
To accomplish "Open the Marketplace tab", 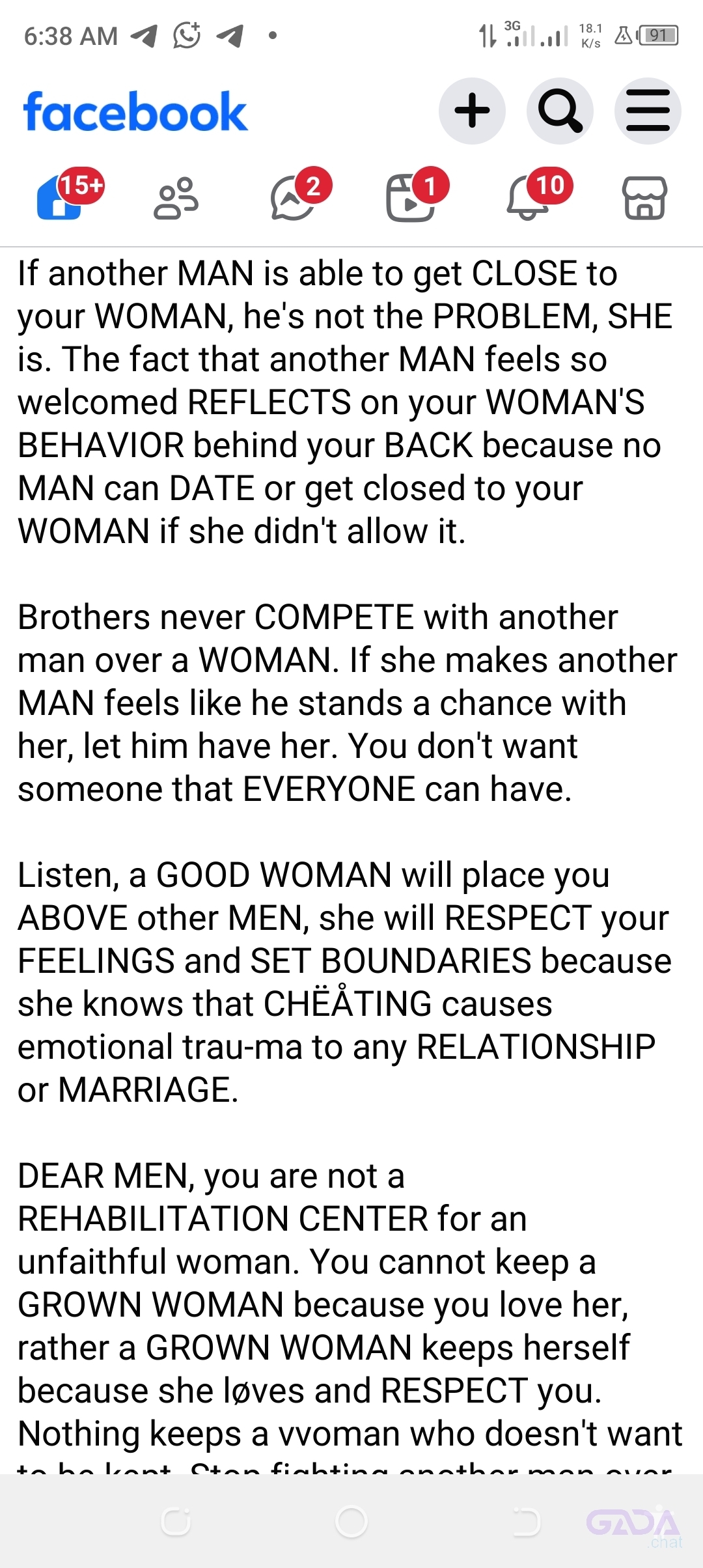I will [644, 198].
